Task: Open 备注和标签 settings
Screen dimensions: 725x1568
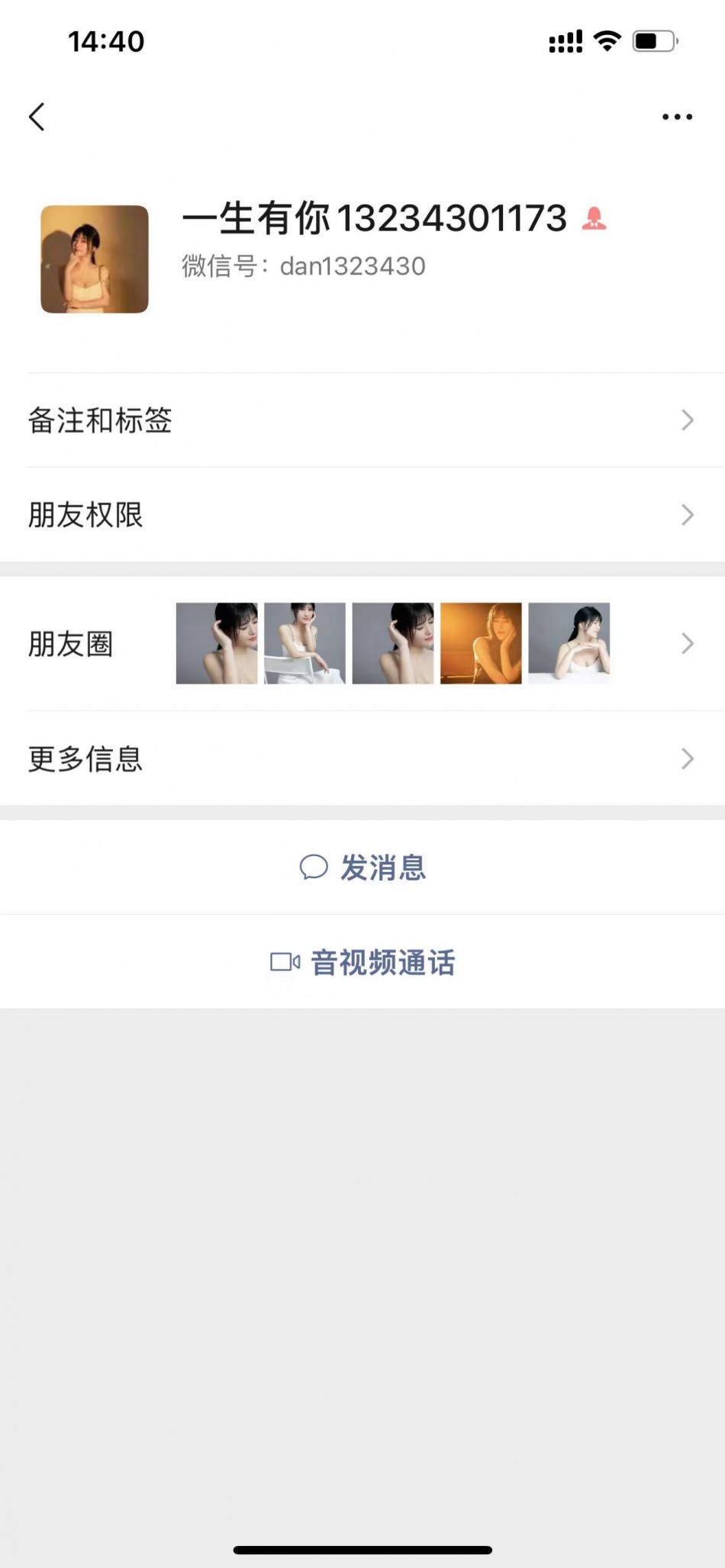Action: point(362,420)
